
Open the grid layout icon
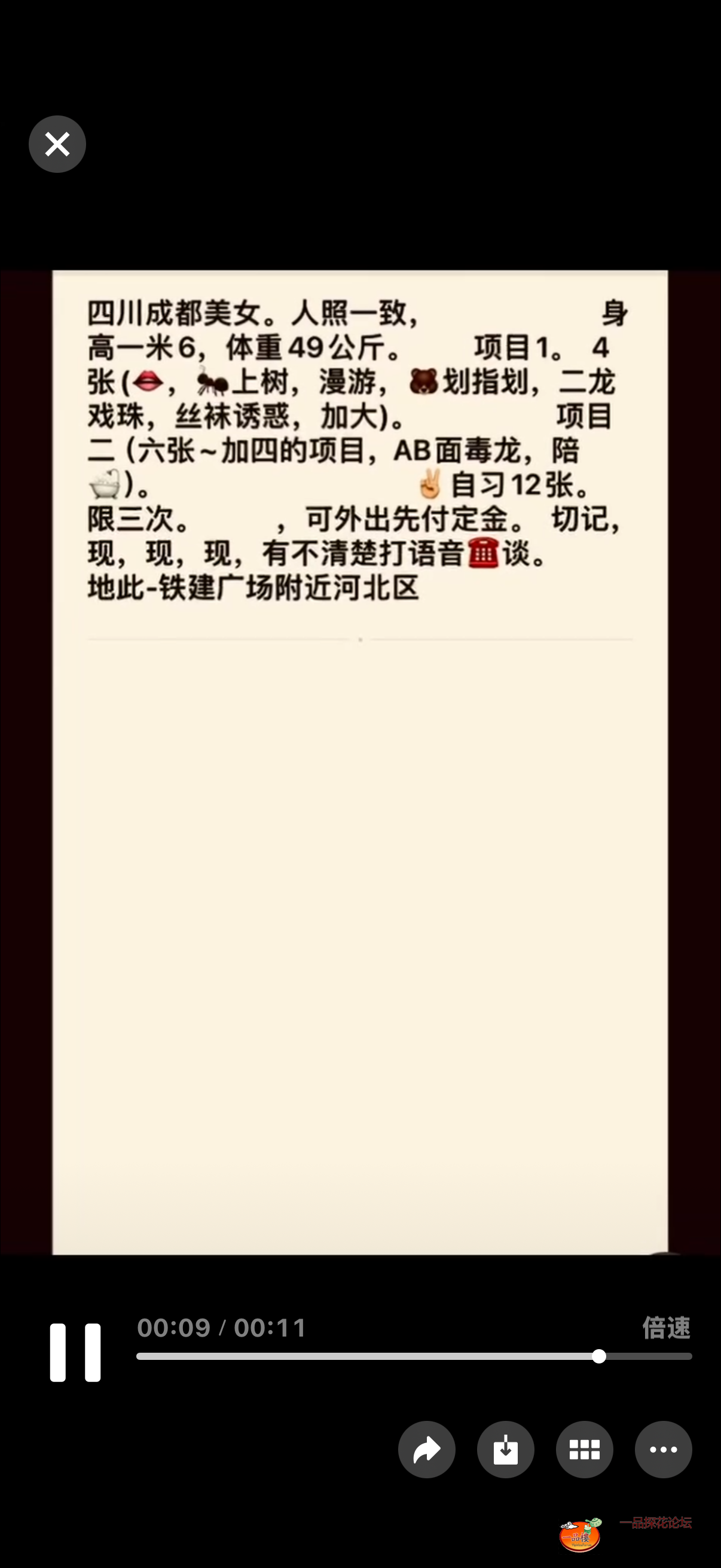(x=584, y=1450)
